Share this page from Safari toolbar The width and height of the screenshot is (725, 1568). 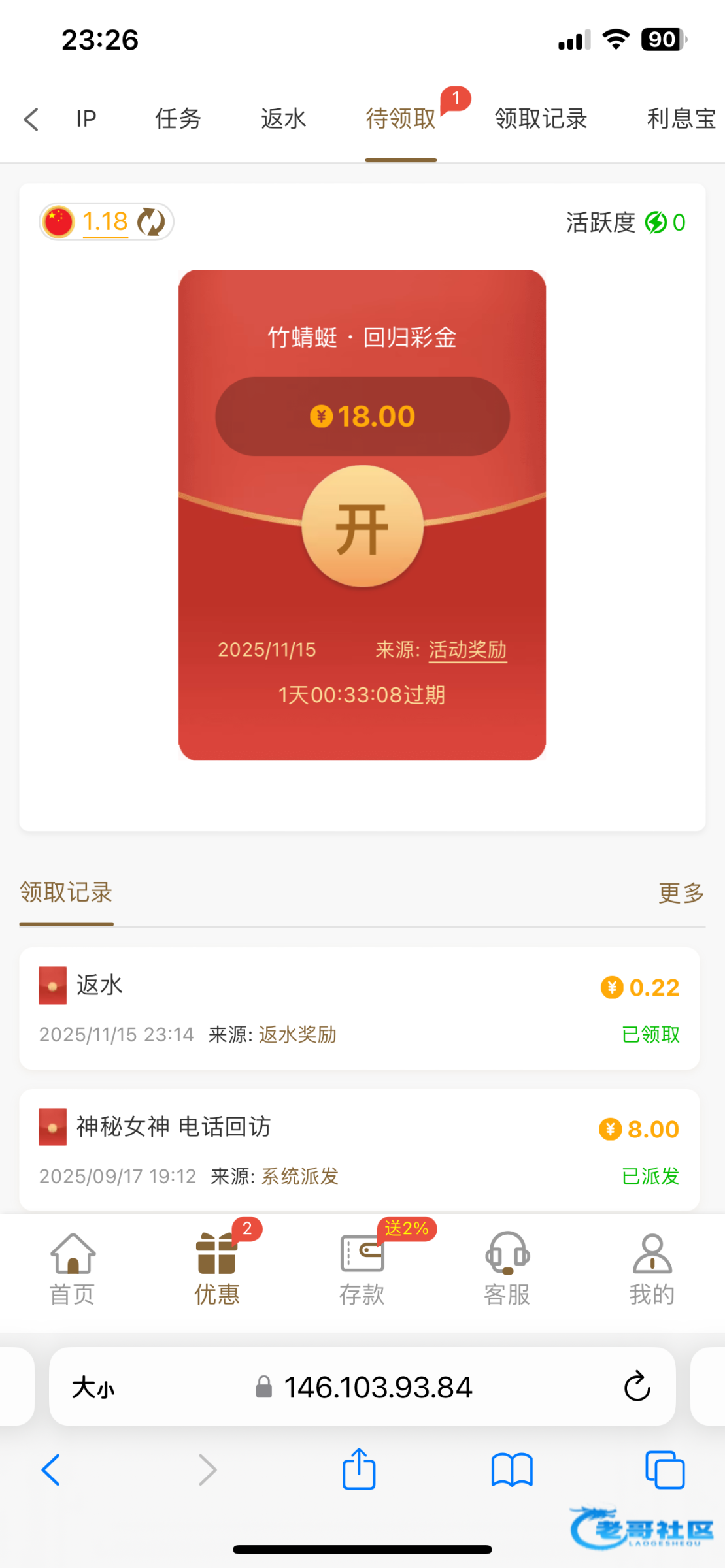click(x=359, y=1470)
